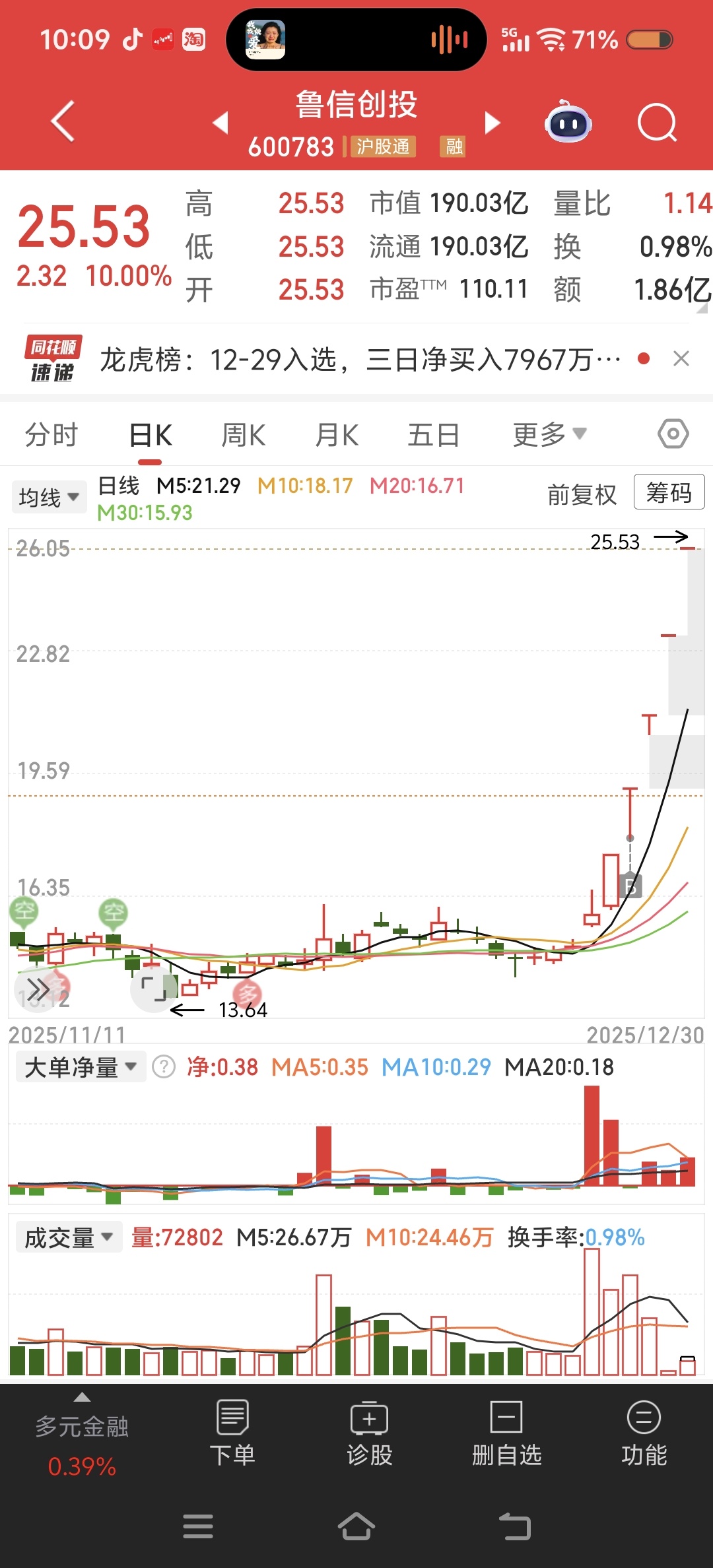Open stock search magnifier
The width and height of the screenshot is (713, 1568).
[x=657, y=122]
